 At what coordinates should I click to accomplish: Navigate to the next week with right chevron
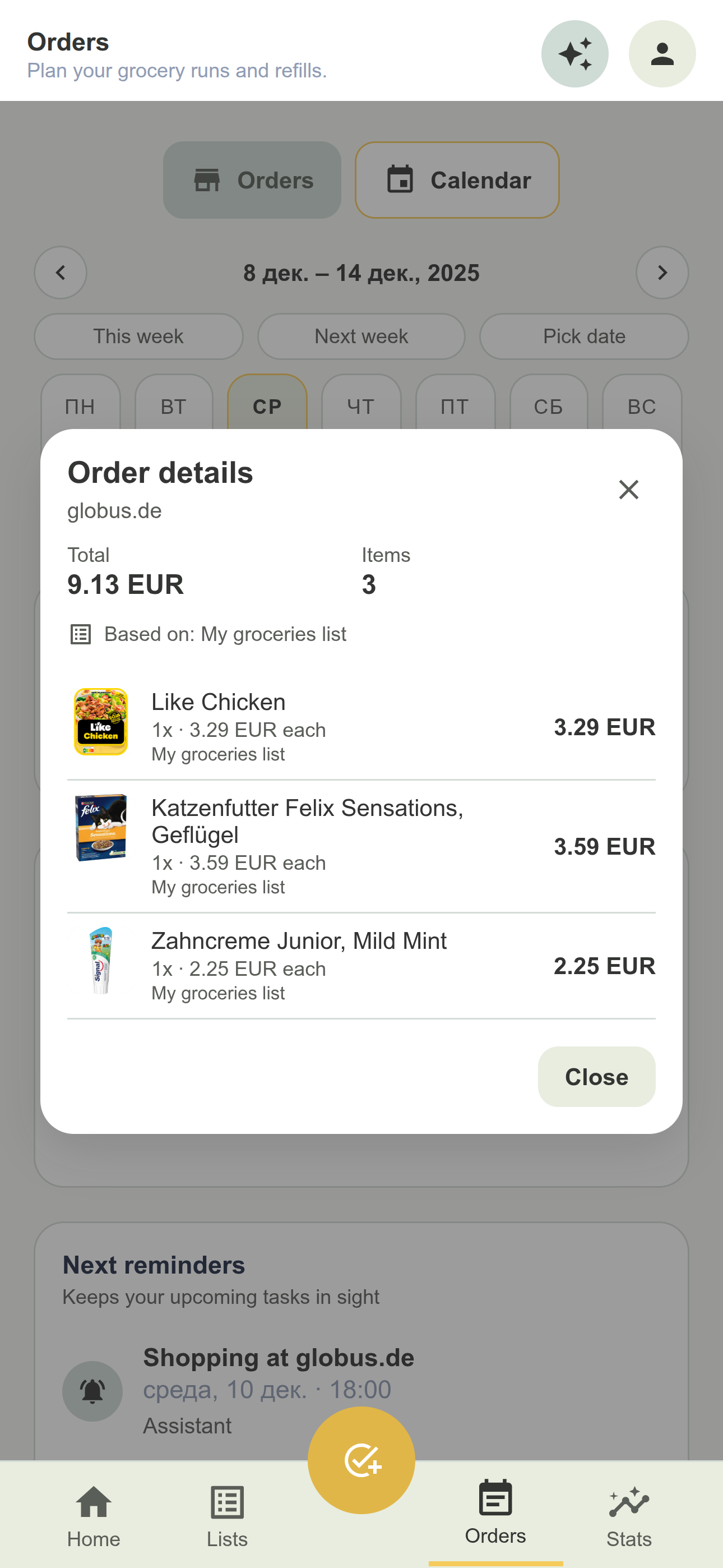[662, 273]
